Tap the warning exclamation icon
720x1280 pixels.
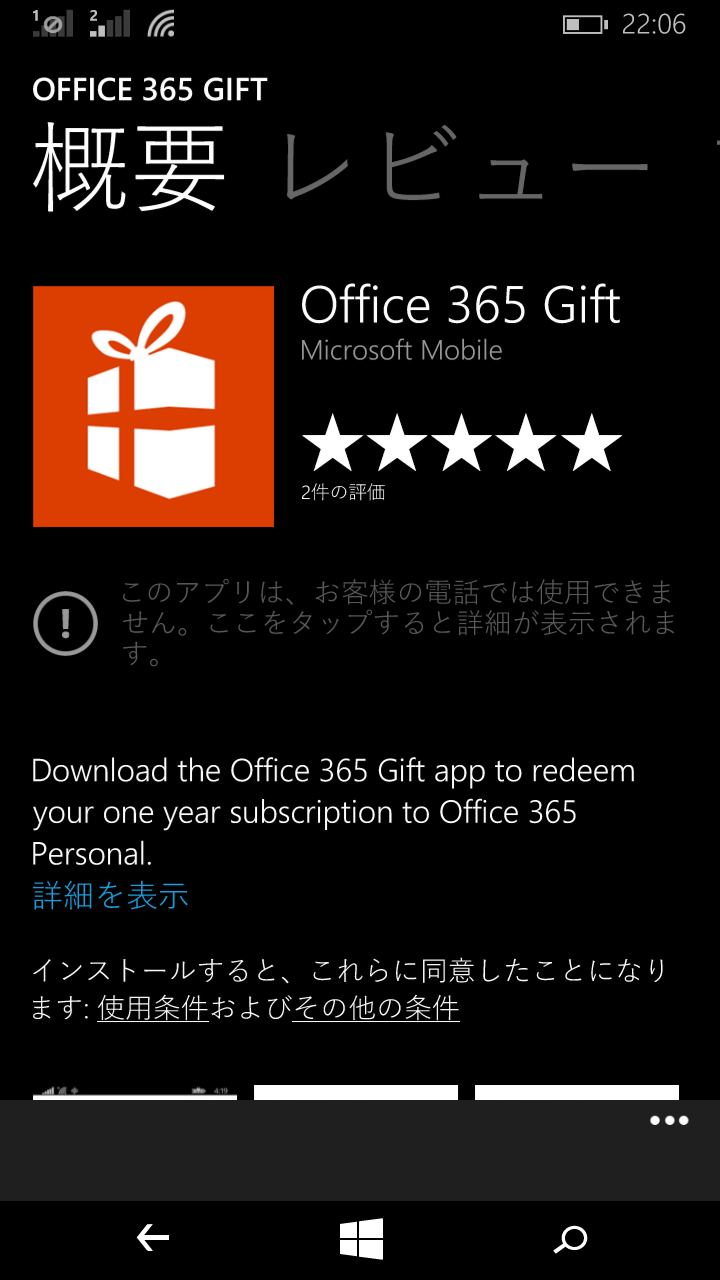[63, 622]
